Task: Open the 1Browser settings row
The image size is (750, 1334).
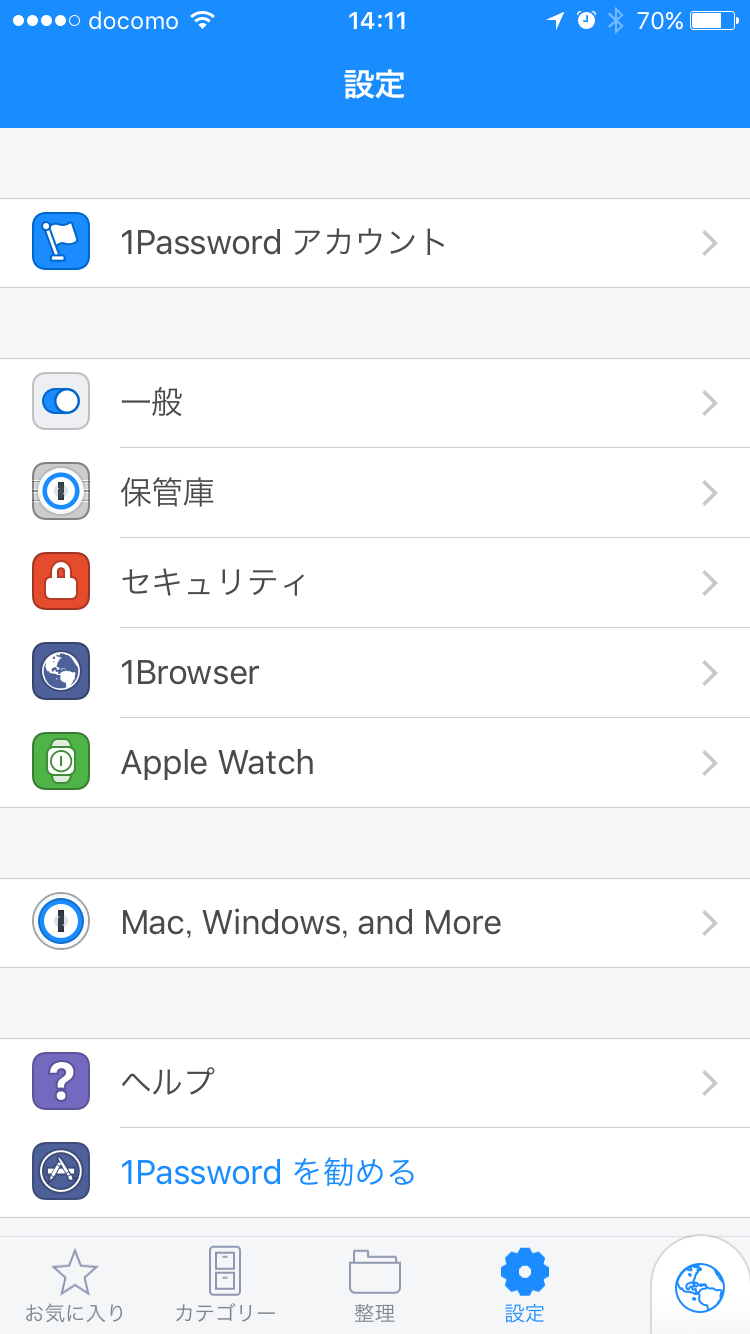Action: [x=375, y=673]
